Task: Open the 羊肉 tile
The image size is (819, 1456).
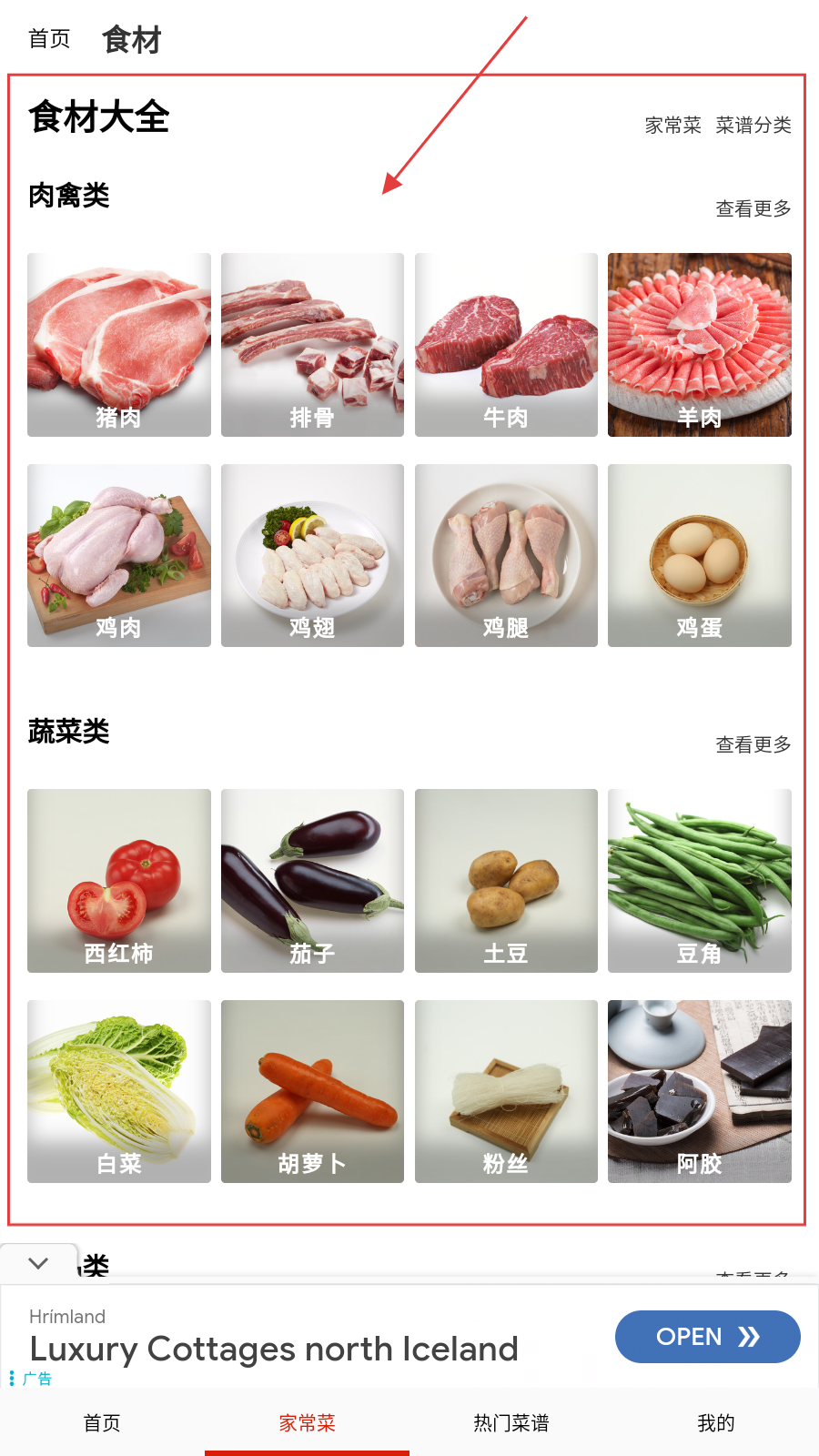Action: tap(699, 345)
